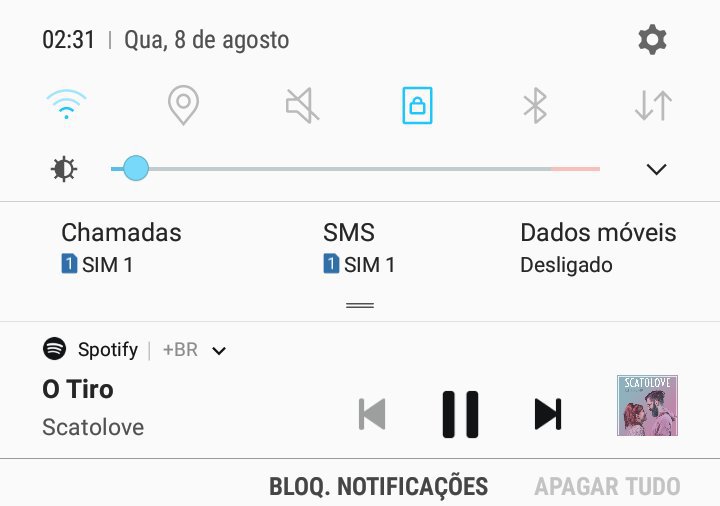This screenshot has width=720, height=506.
Task: Skip to the next Spotify track
Action: tap(547, 413)
